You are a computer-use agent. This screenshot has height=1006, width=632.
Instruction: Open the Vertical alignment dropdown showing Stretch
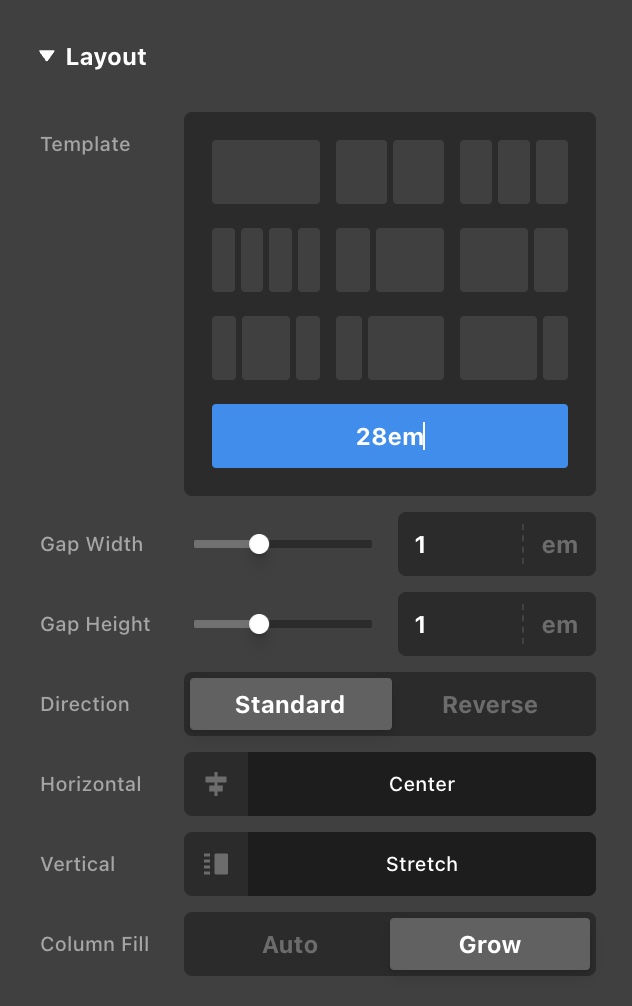pyautogui.click(x=421, y=864)
